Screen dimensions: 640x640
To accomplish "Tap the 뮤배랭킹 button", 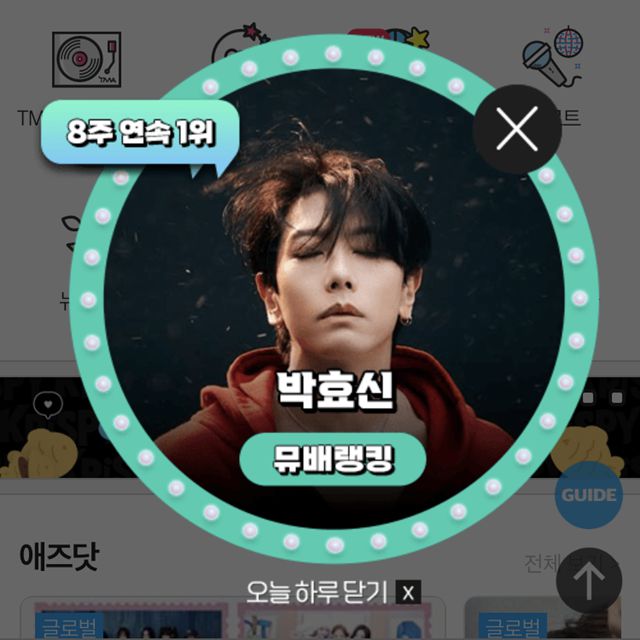I will [x=333, y=460].
